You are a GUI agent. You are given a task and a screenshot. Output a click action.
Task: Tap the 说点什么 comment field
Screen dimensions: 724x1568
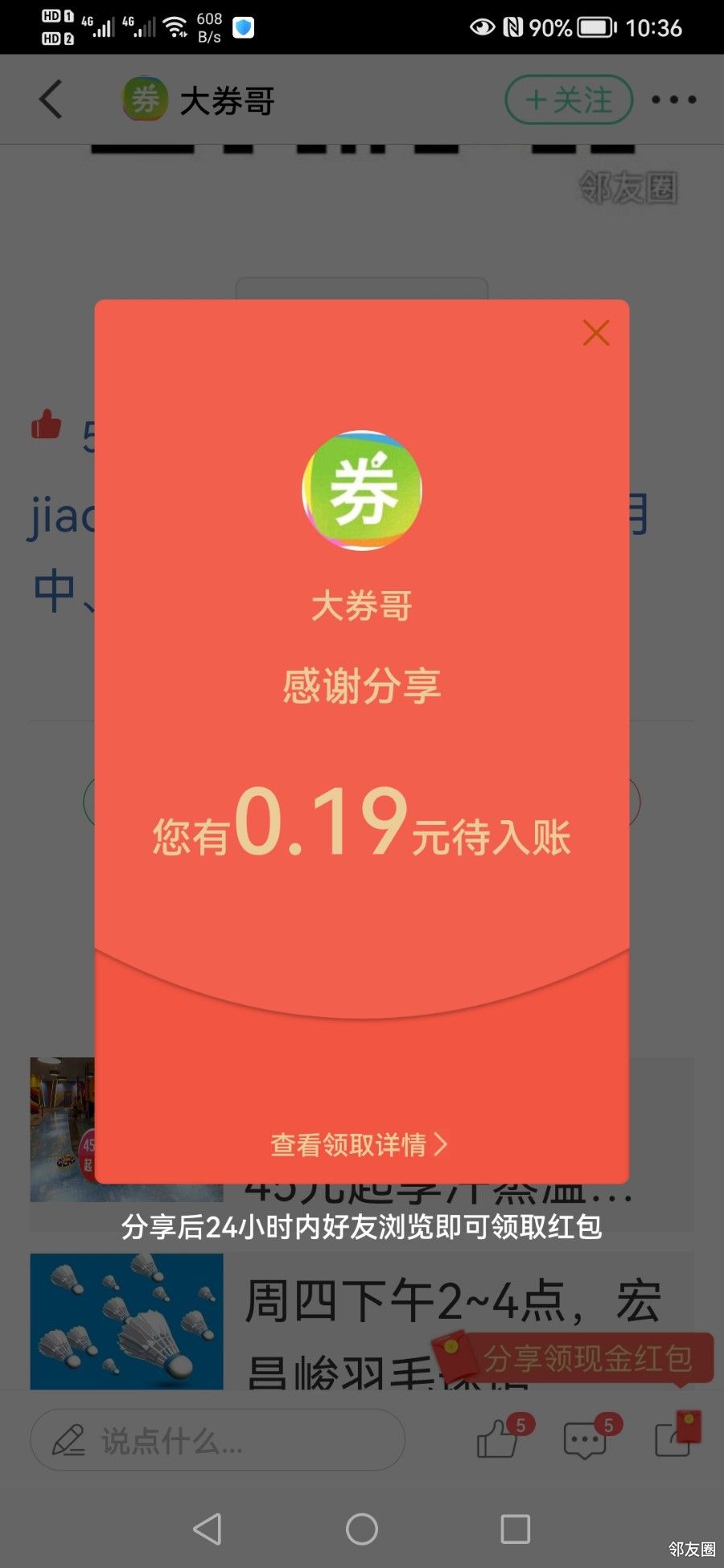[x=217, y=1441]
